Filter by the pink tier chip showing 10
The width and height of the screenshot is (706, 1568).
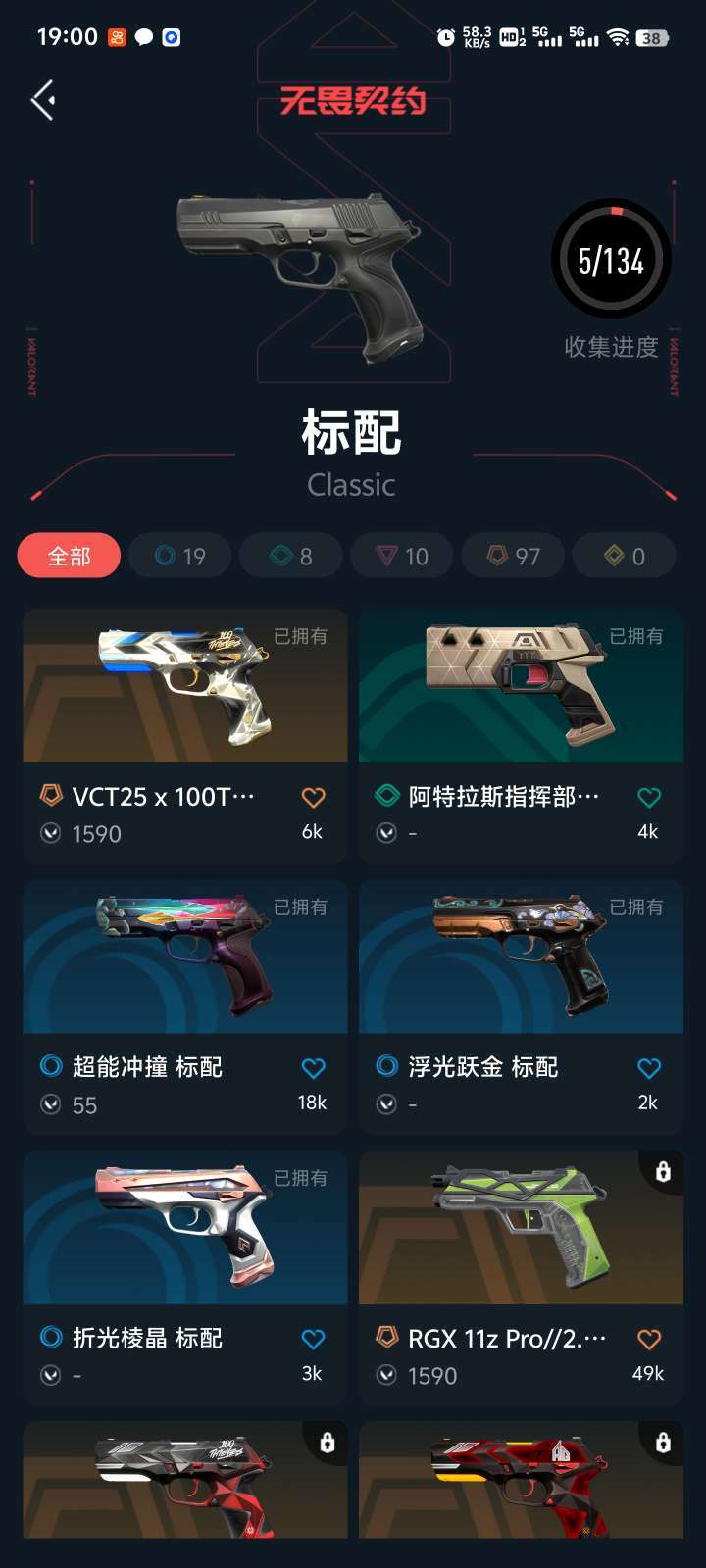point(402,556)
